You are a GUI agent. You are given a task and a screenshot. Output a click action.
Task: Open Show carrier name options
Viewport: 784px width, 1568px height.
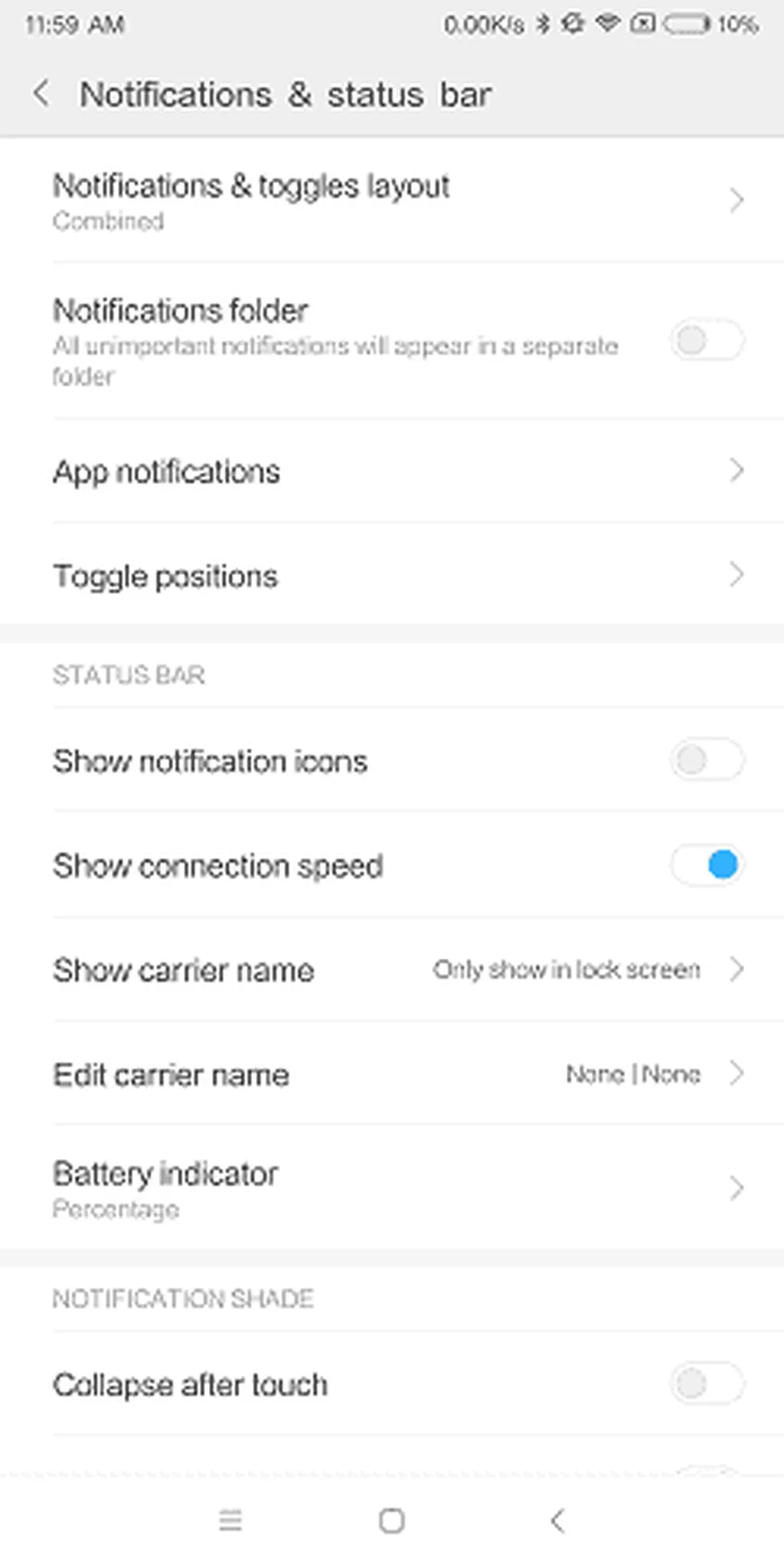tap(392, 970)
